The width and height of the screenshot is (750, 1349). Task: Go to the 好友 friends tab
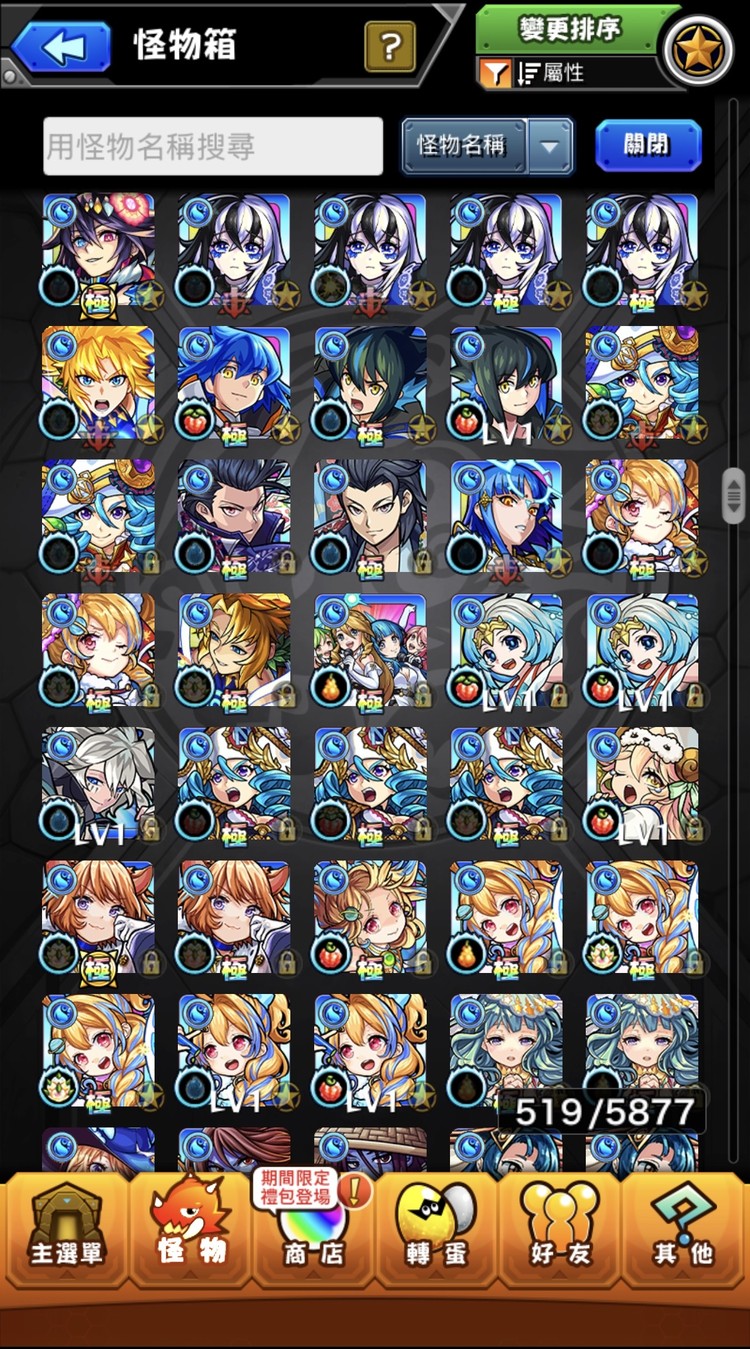[561, 1229]
